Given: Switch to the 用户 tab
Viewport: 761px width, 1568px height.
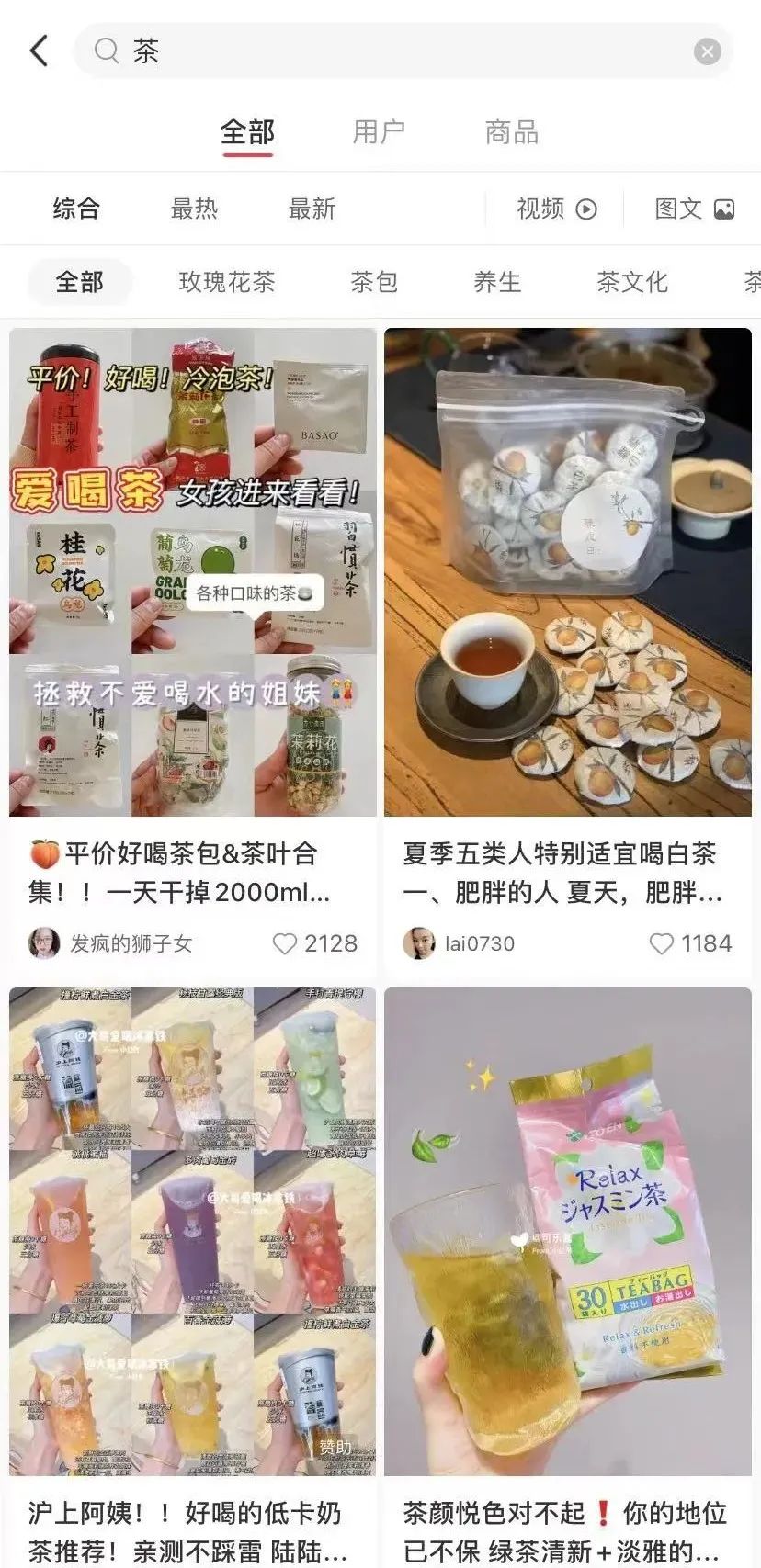Looking at the screenshot, I should [379, 131].
